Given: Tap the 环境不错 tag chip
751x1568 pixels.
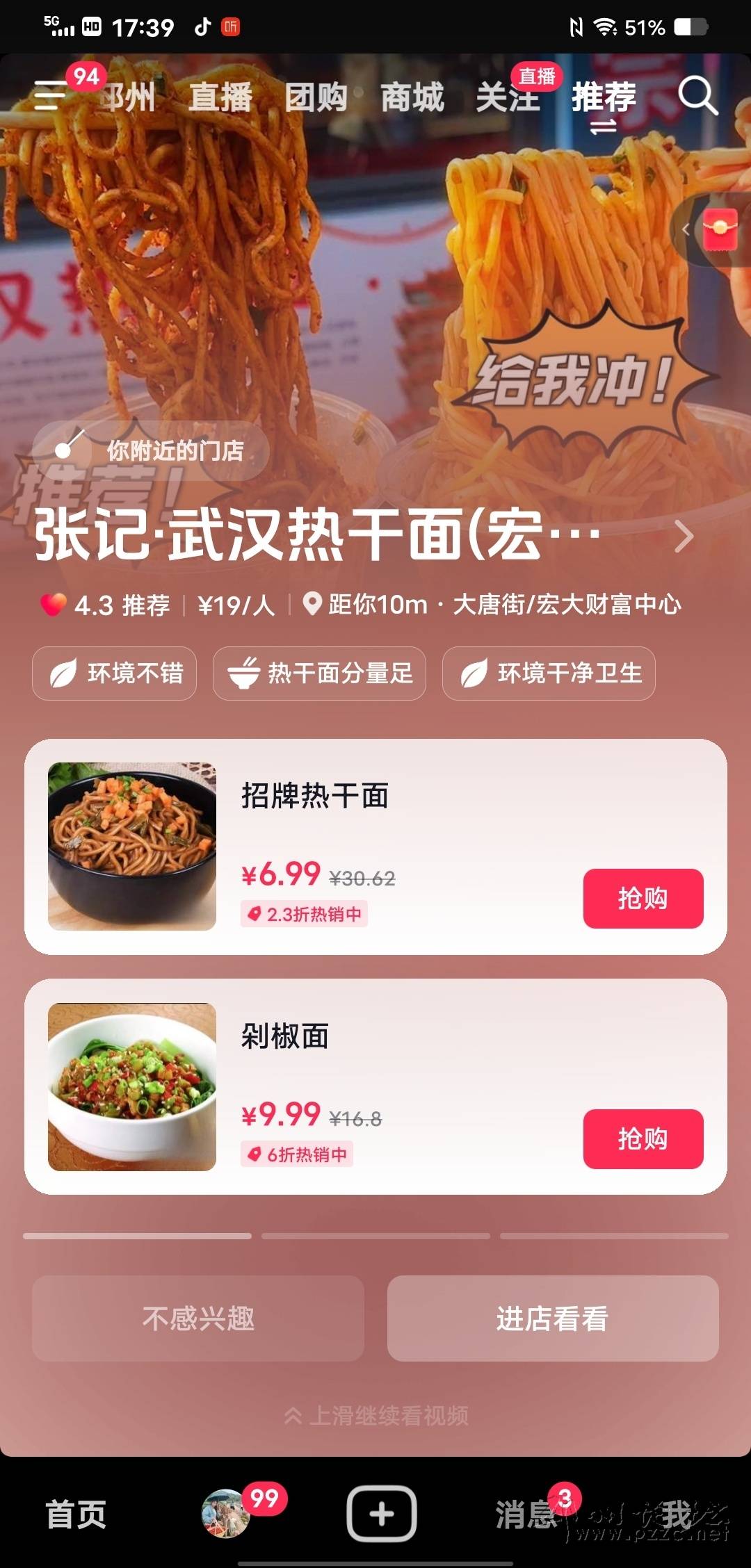Looking at the screenshot, I should pos(115,673).
